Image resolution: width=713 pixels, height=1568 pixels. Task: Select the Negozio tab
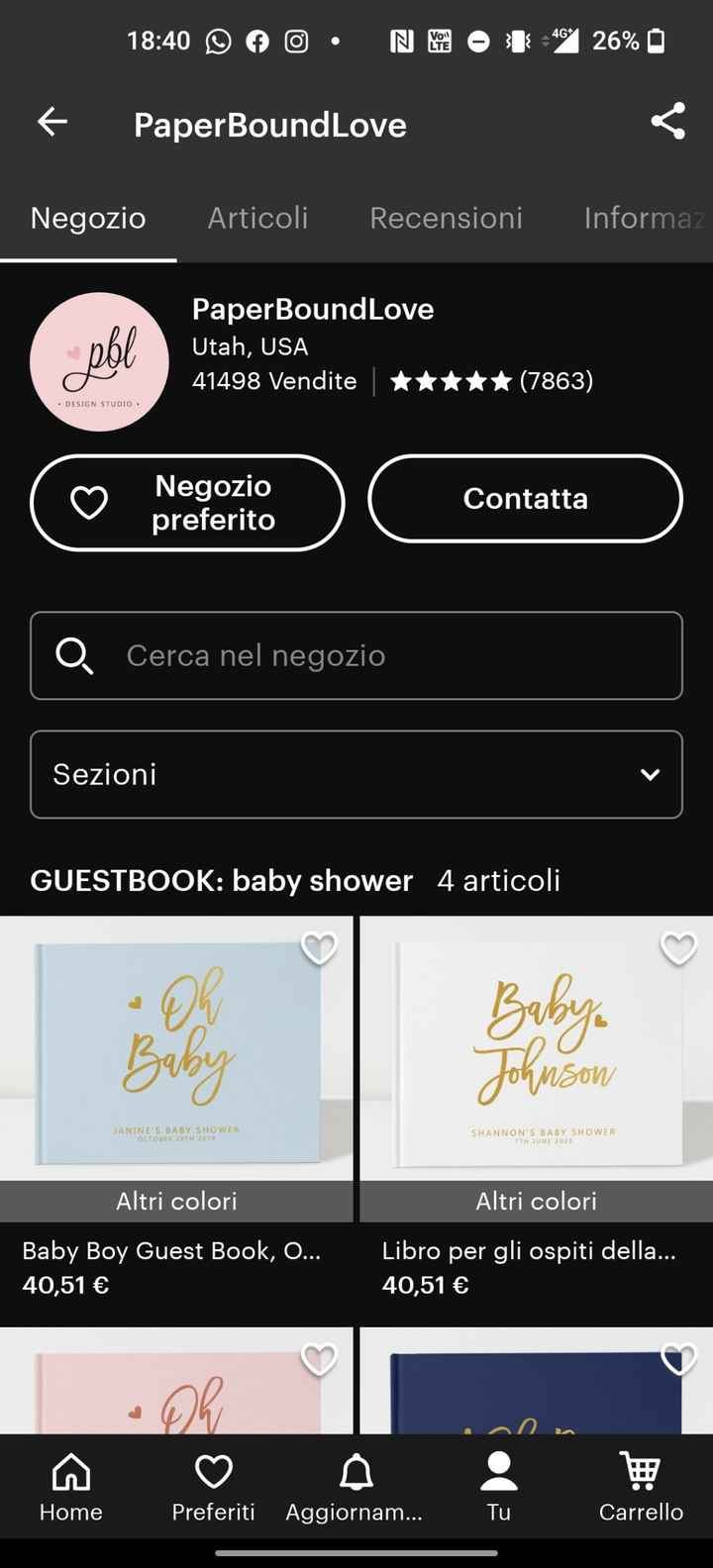88,218
